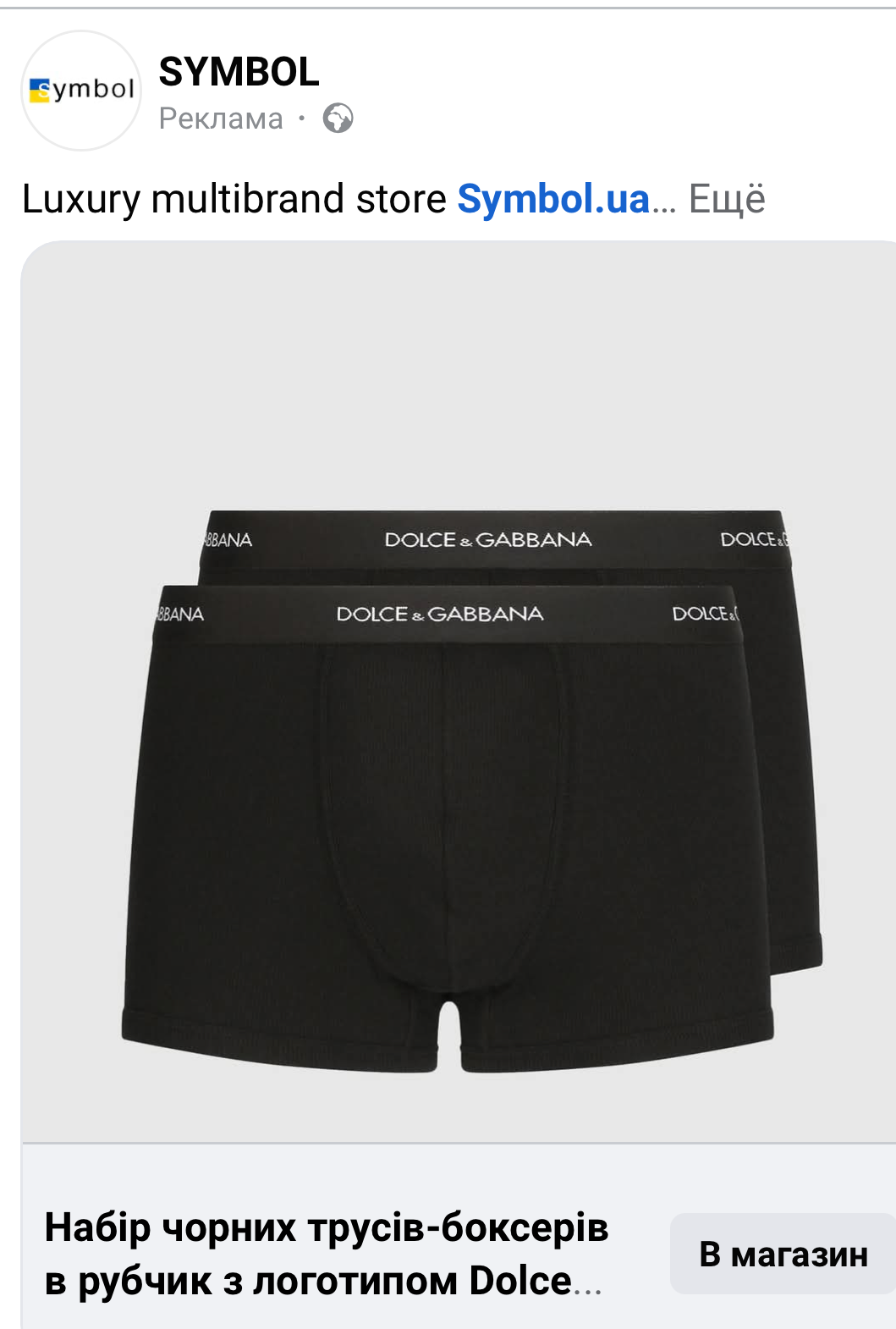This screenshot has height=1329, width=896.
Task: Open the SYMBOL advertiser page name
Action: click(239, 72)
